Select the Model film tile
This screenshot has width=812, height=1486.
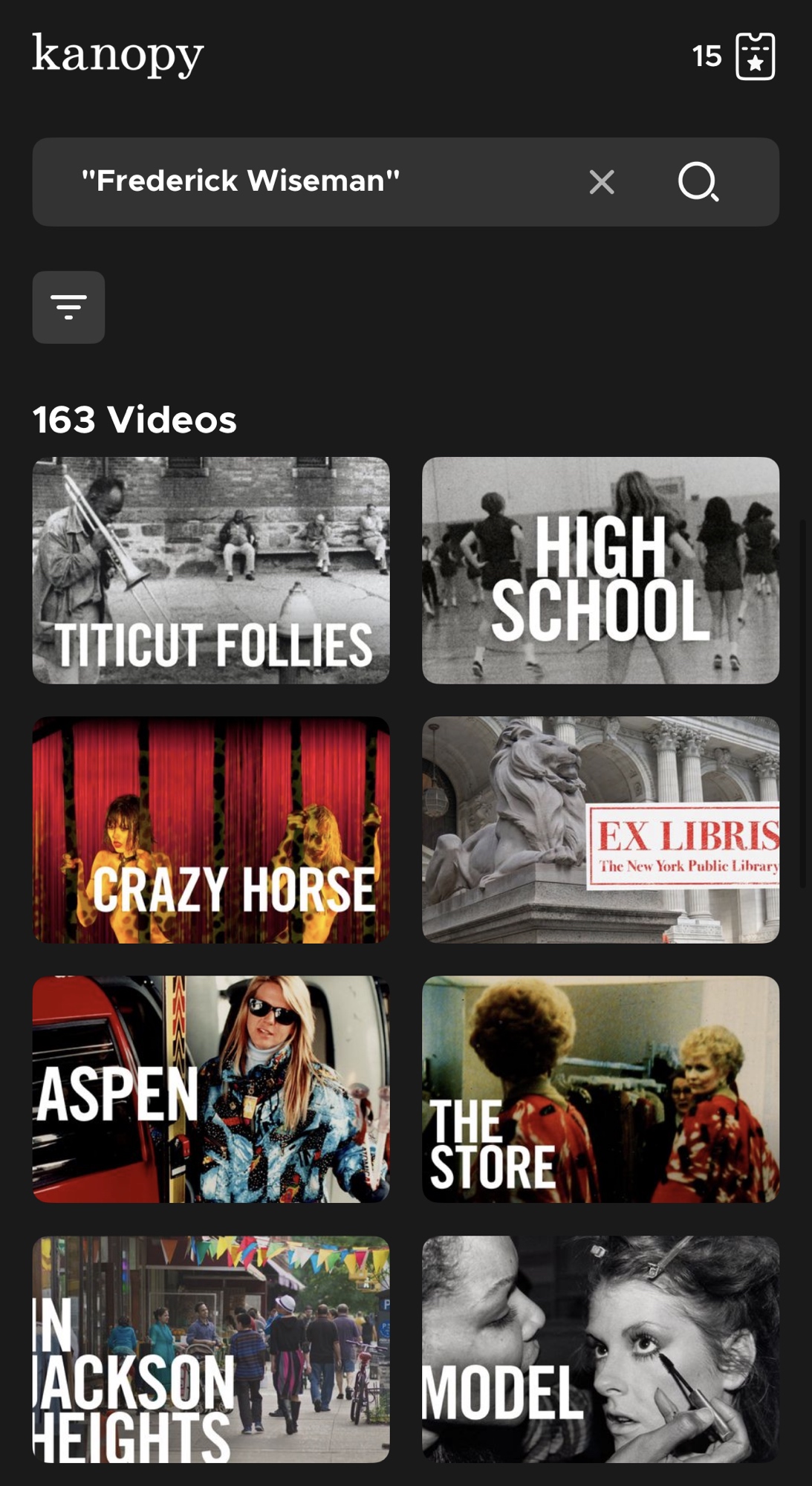pos(600,1349)
